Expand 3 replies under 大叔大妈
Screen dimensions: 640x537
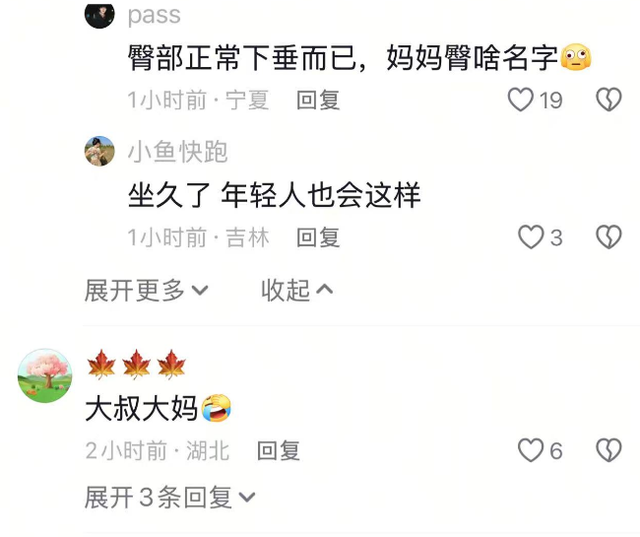coord(170,496)
